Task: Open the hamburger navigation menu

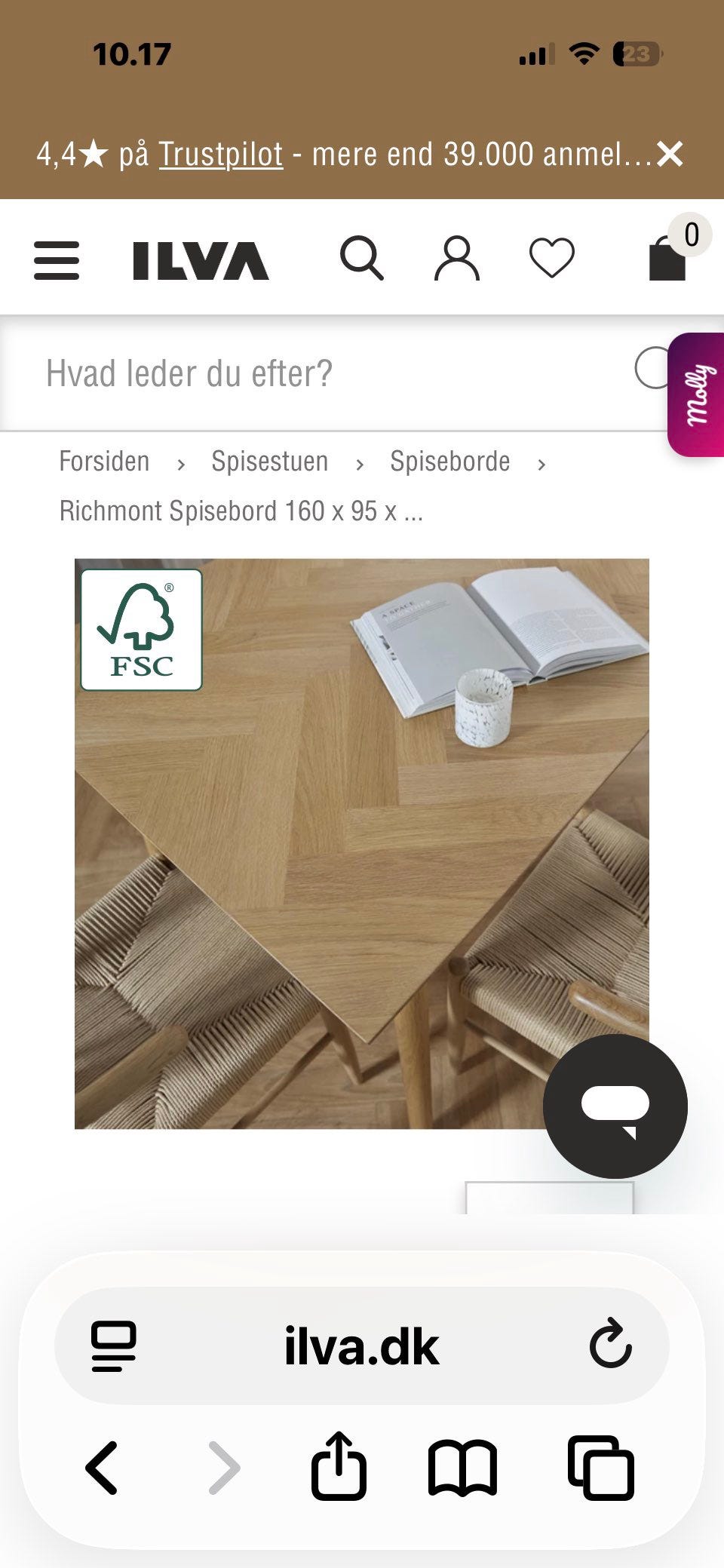Action: (56, 259)
